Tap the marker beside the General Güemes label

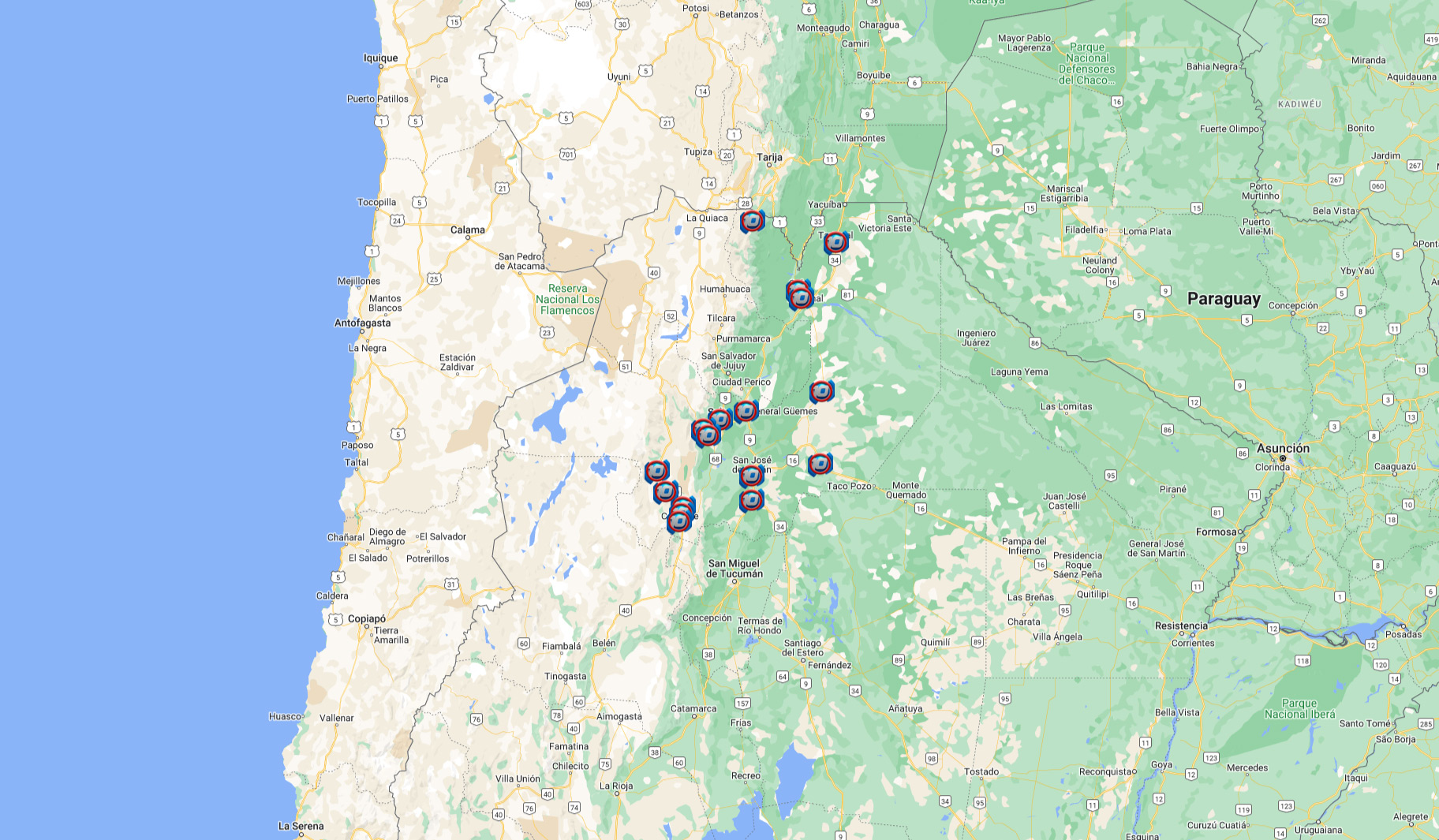(x=746, y=411)
